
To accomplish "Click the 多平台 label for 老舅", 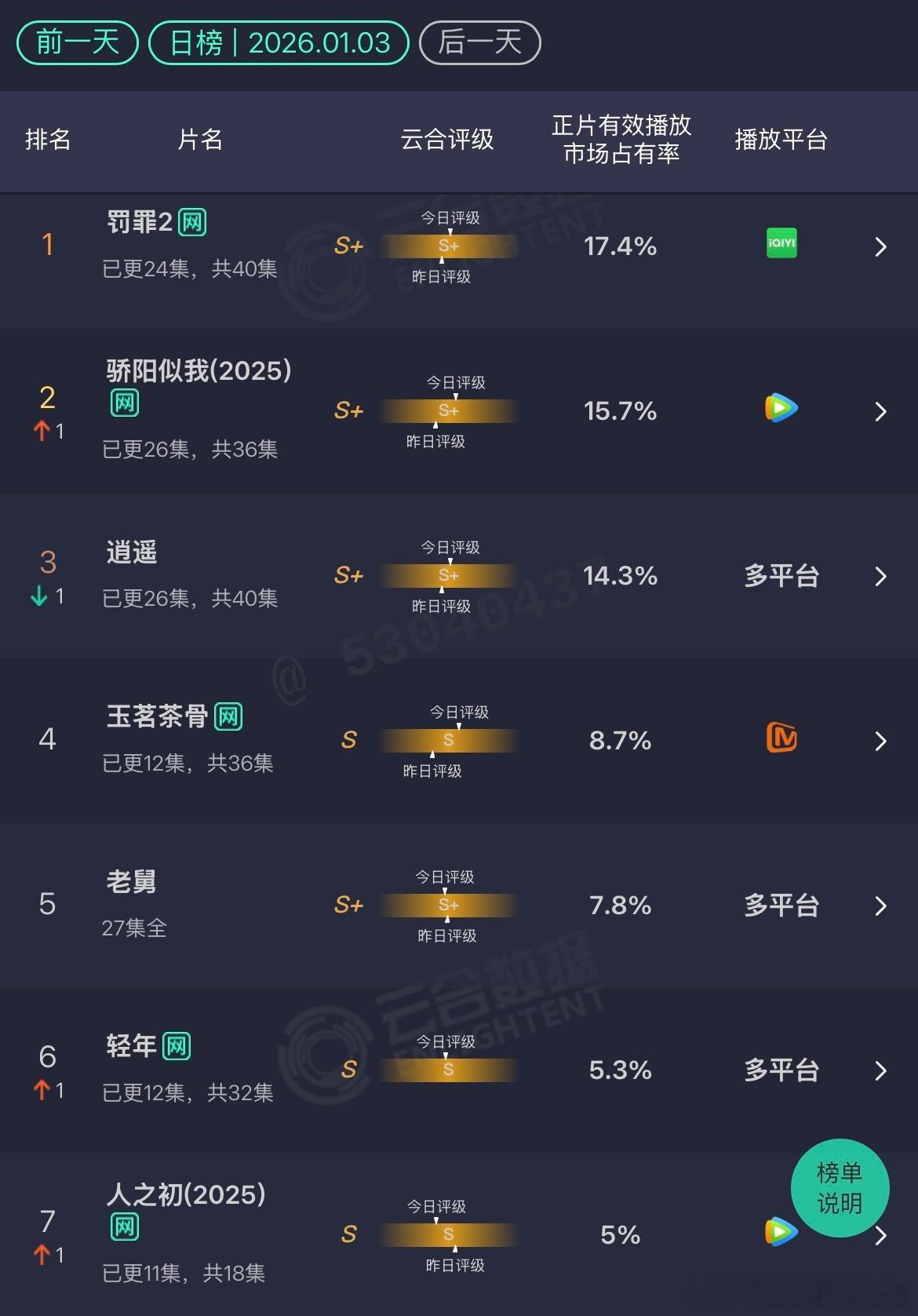I will (781, 906).
